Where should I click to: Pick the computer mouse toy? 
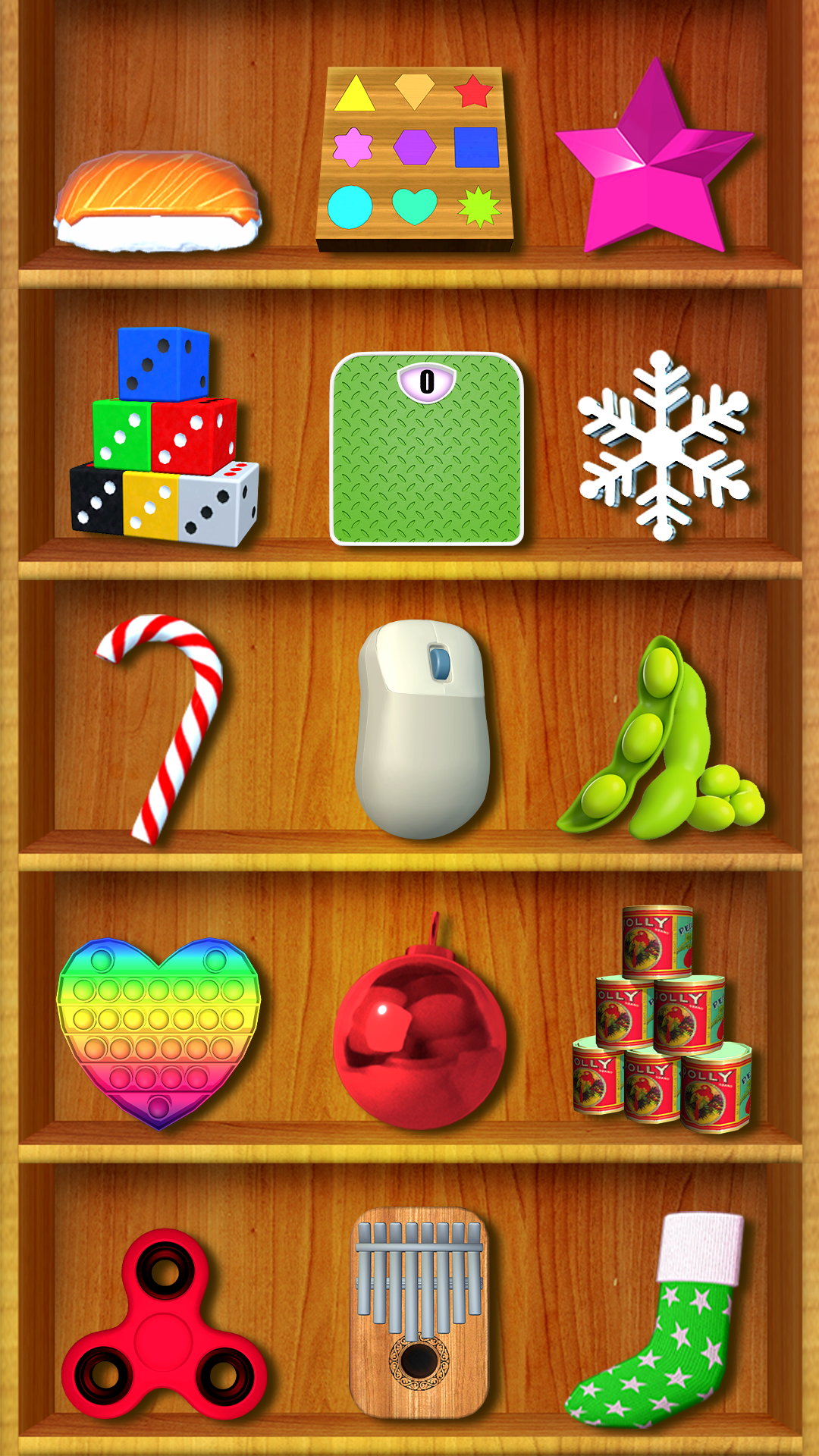point(422,730)
